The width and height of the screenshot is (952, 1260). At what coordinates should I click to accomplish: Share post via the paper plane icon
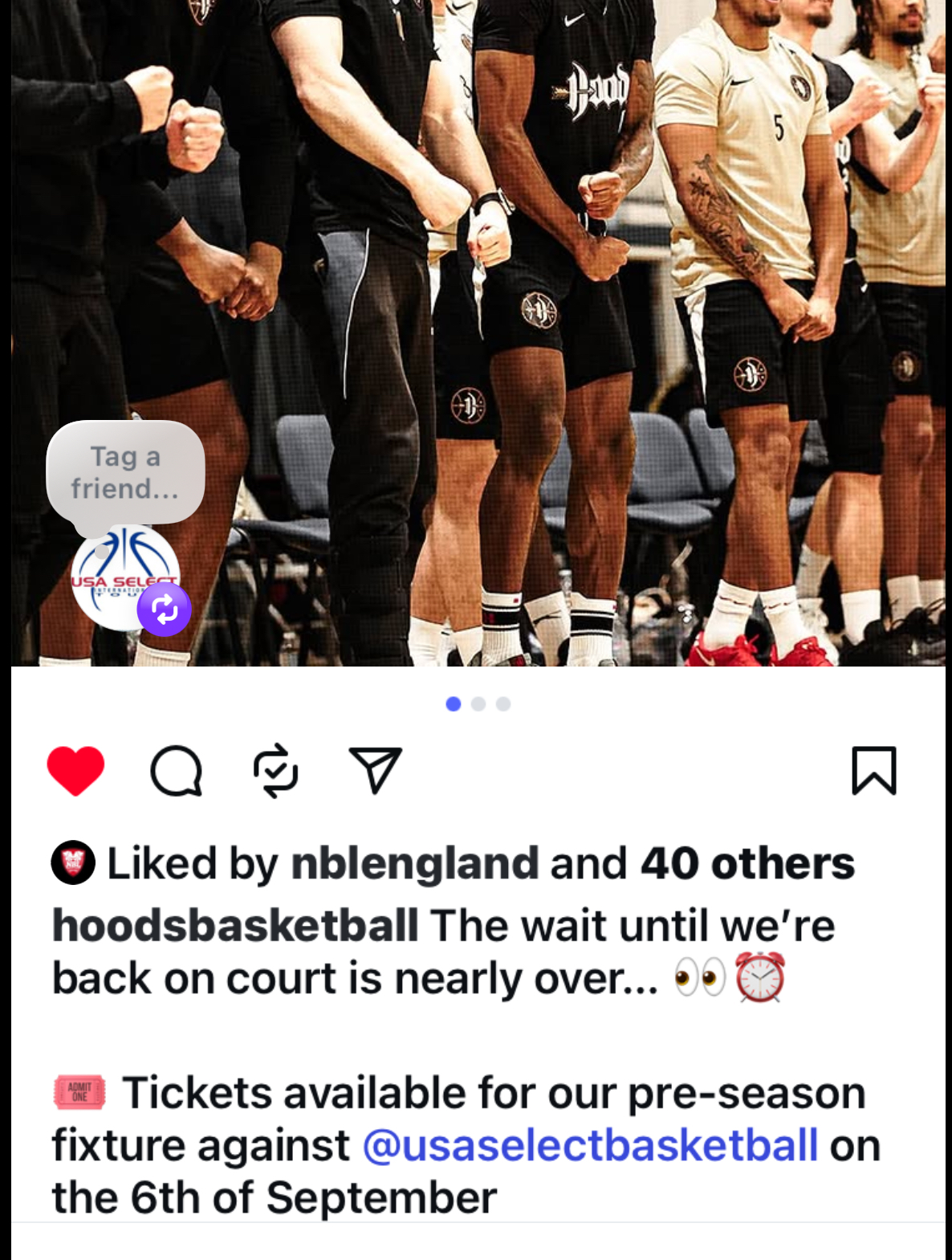375,770
